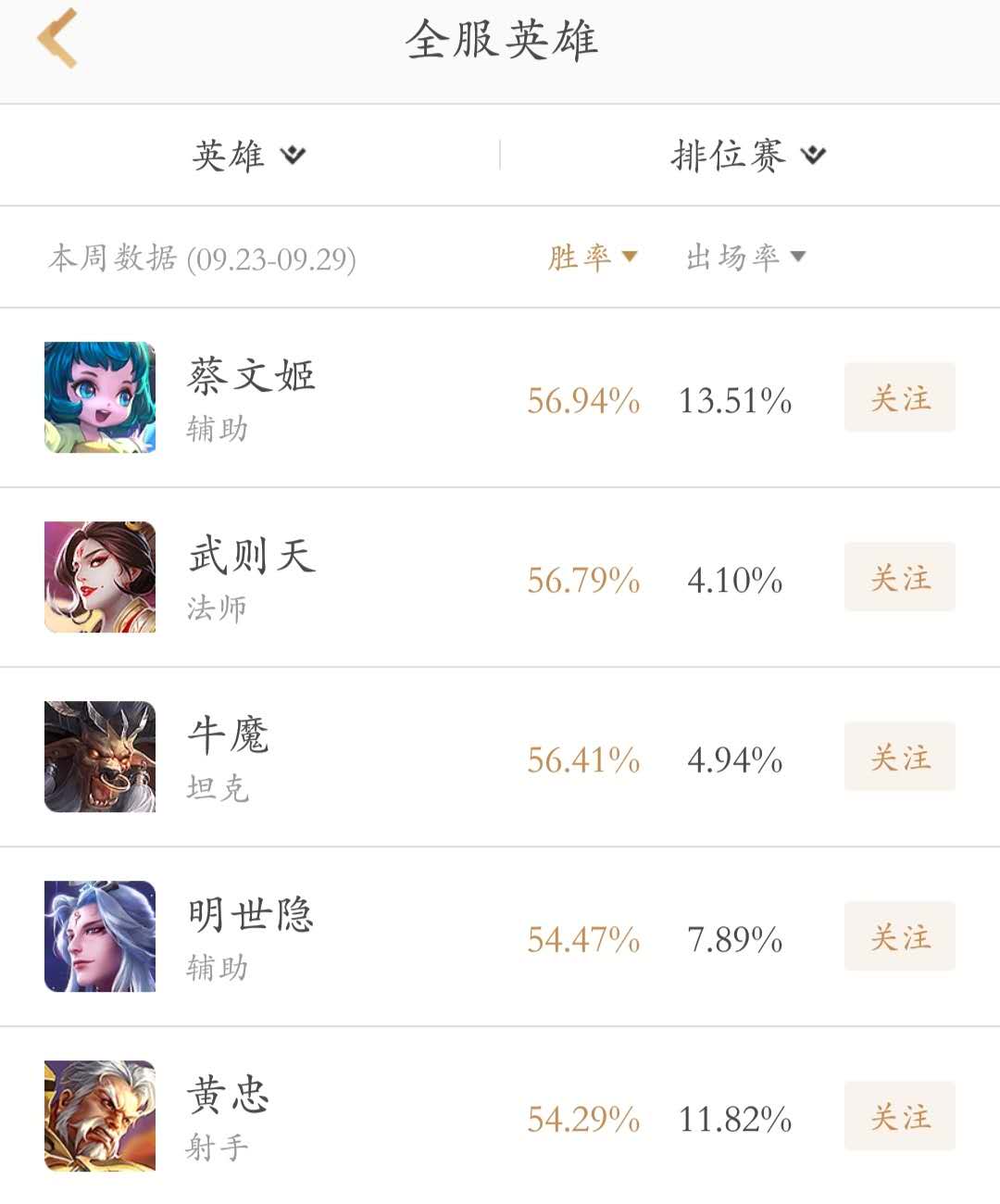Follow 蔡文姬 with the 关注 button
Viewport: 1000px width, 1204px height.
click(899, 398)
